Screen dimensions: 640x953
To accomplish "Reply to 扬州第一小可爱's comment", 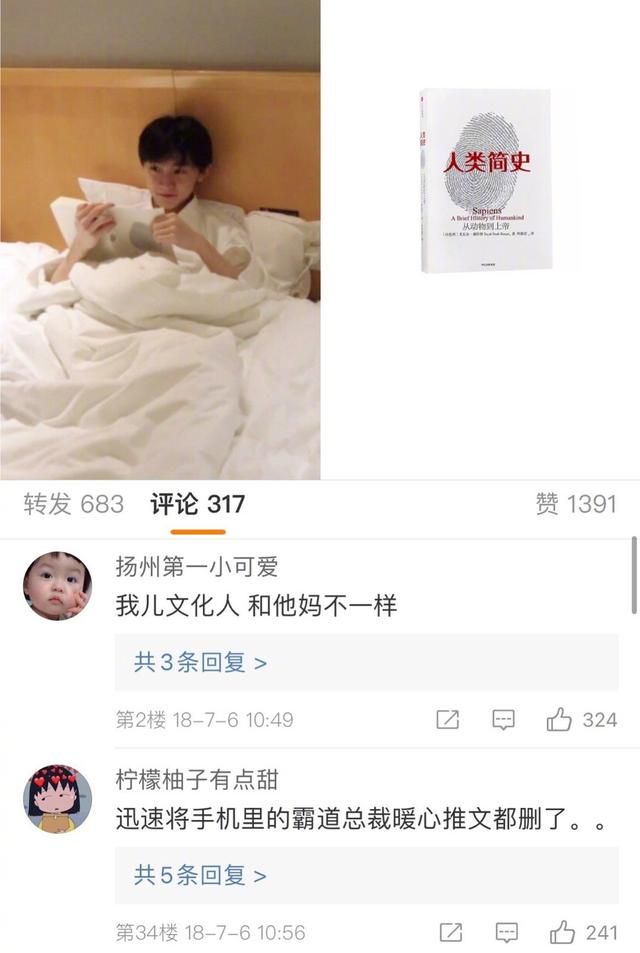I will (x=504, y=719).
